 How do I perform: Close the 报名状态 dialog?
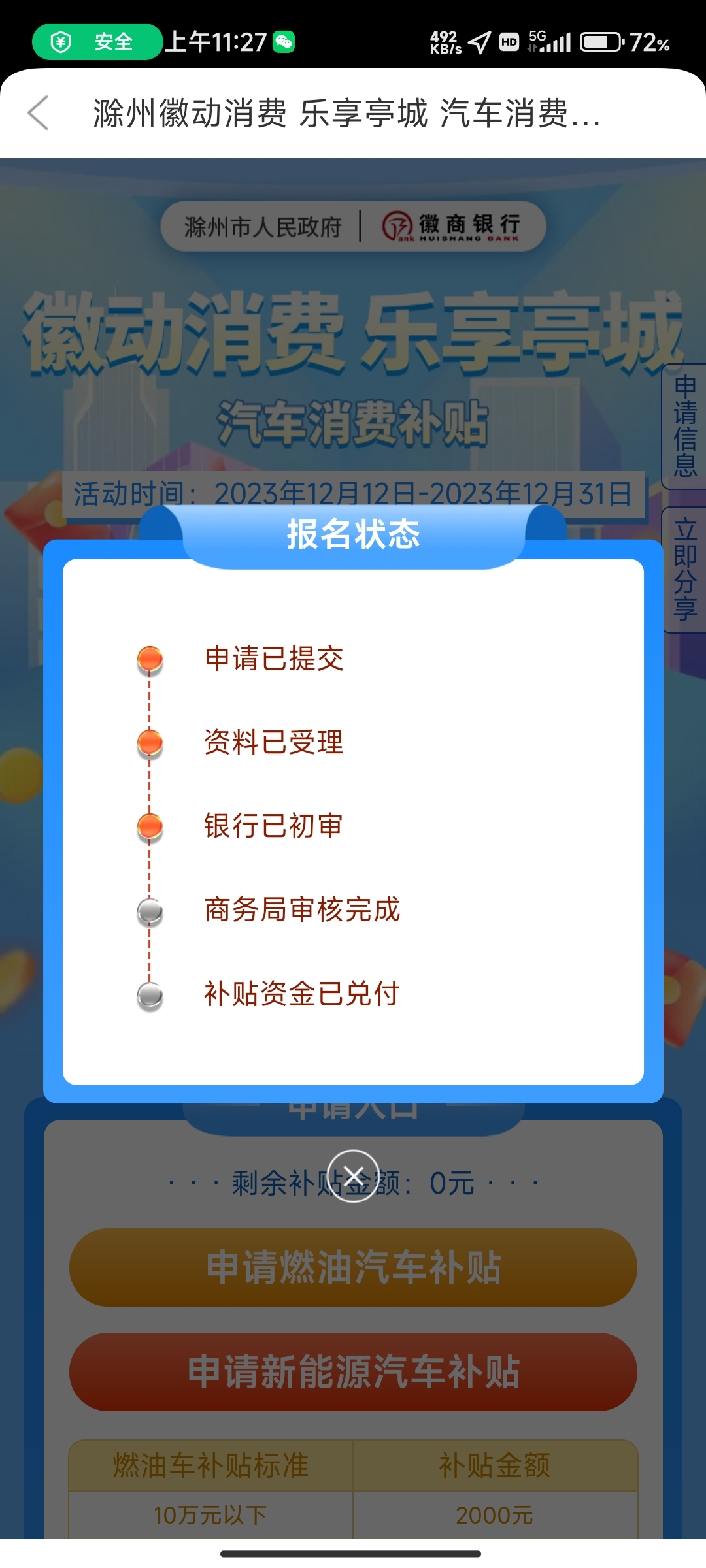(353, 1176)
